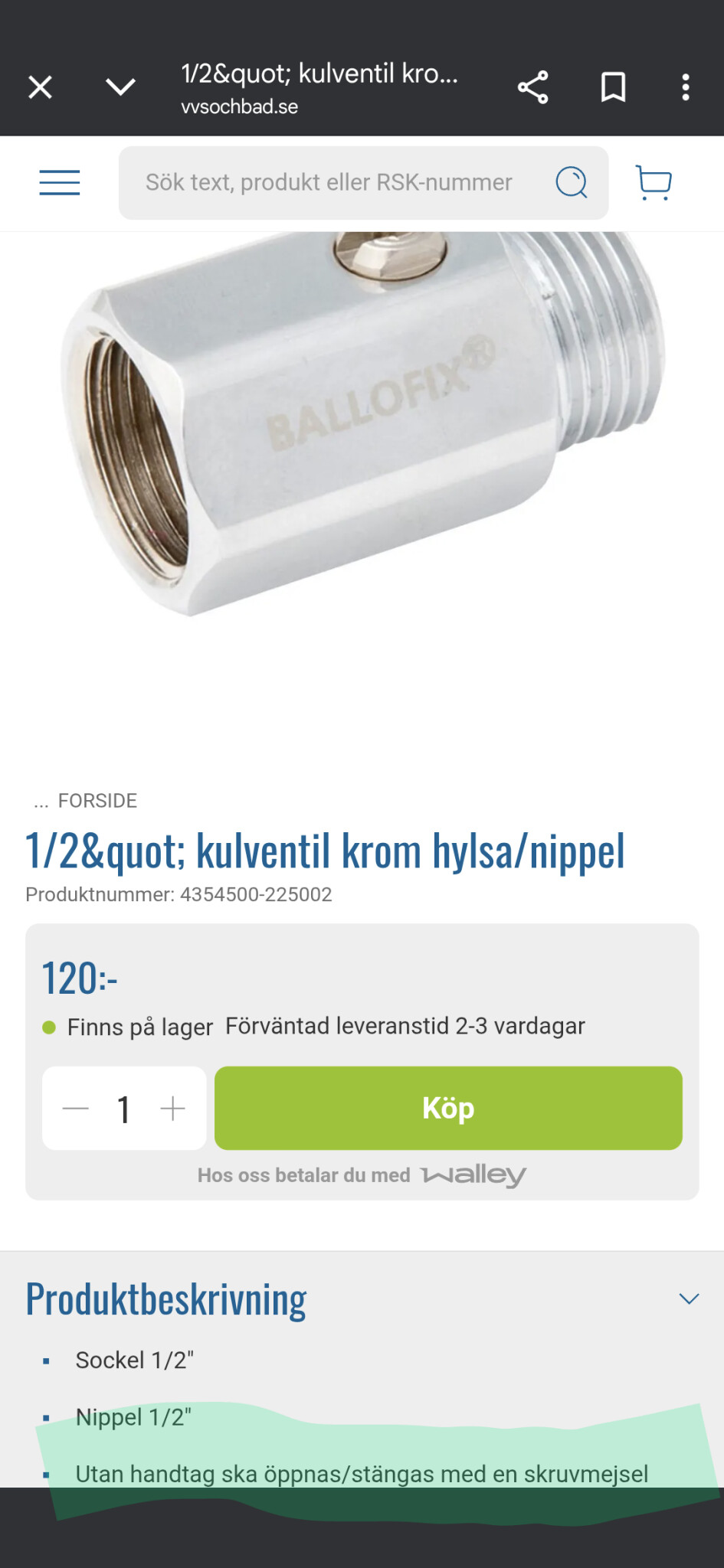Share this product page
Screen dimensions: 724x1568
coord(533,87)
